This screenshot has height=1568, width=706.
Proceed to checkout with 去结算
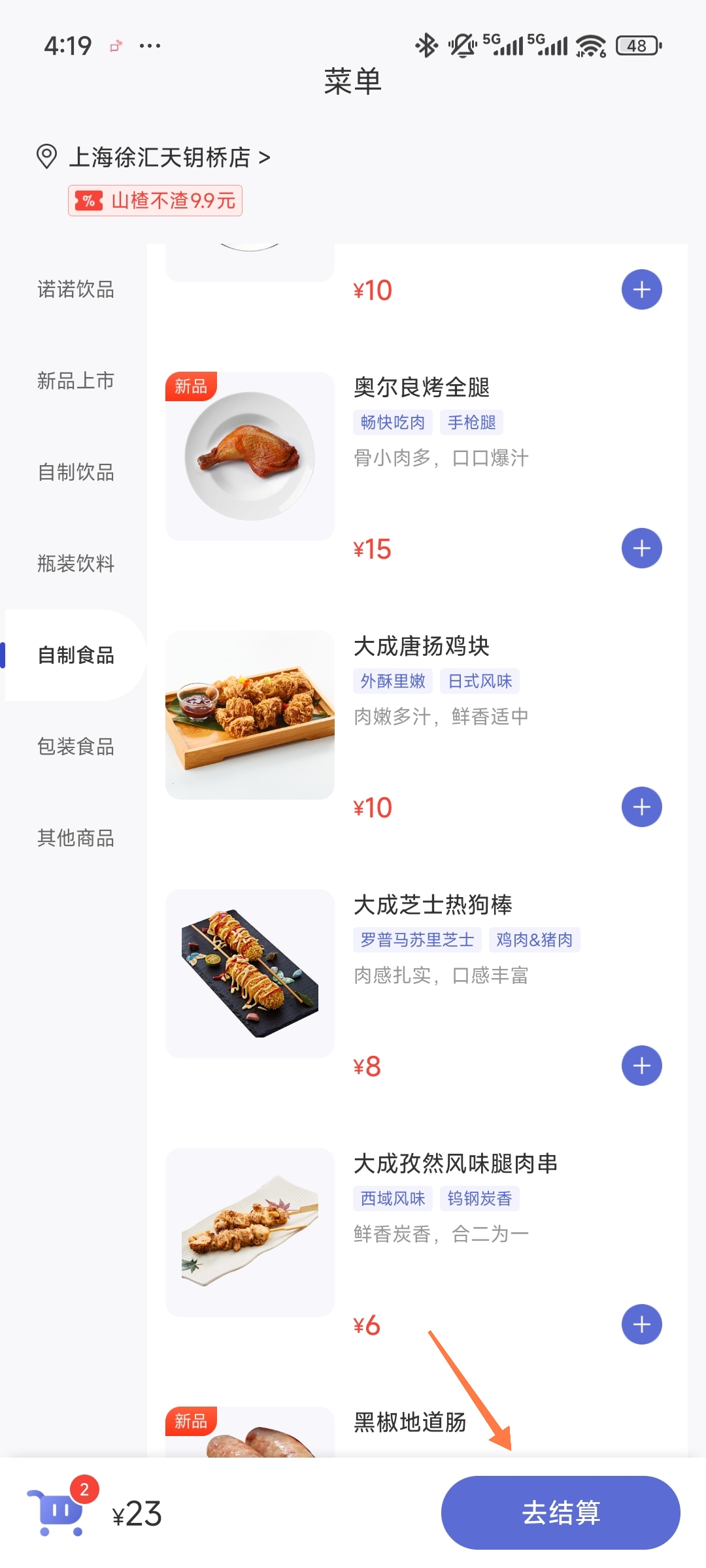560,1512
